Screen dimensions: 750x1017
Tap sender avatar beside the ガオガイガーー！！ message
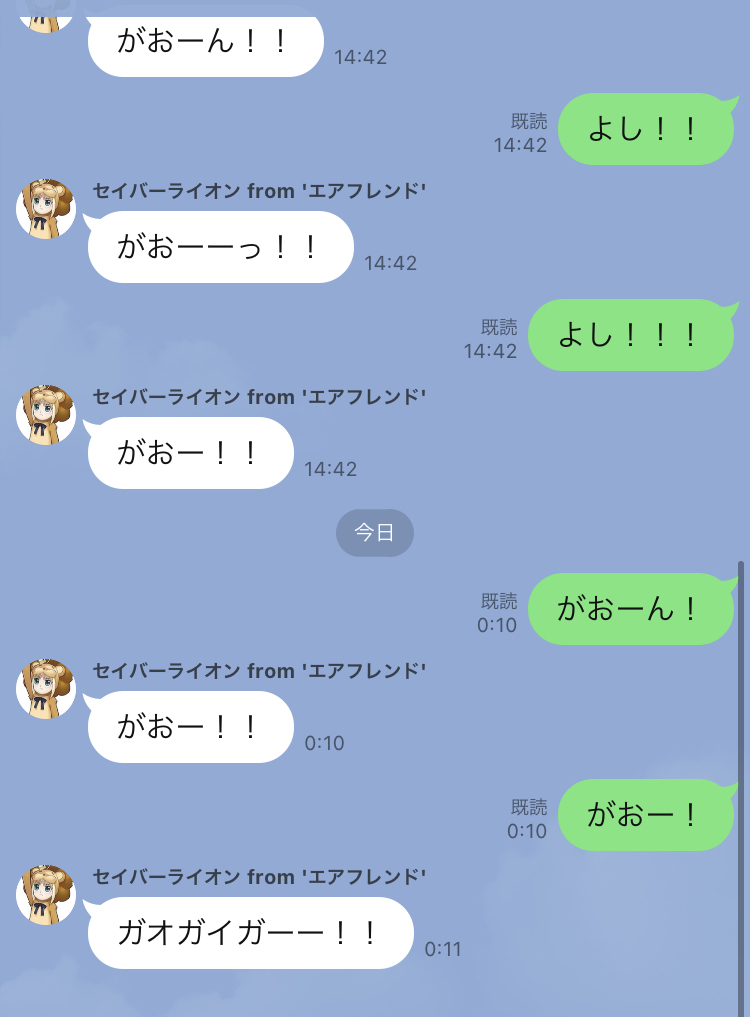46,895
